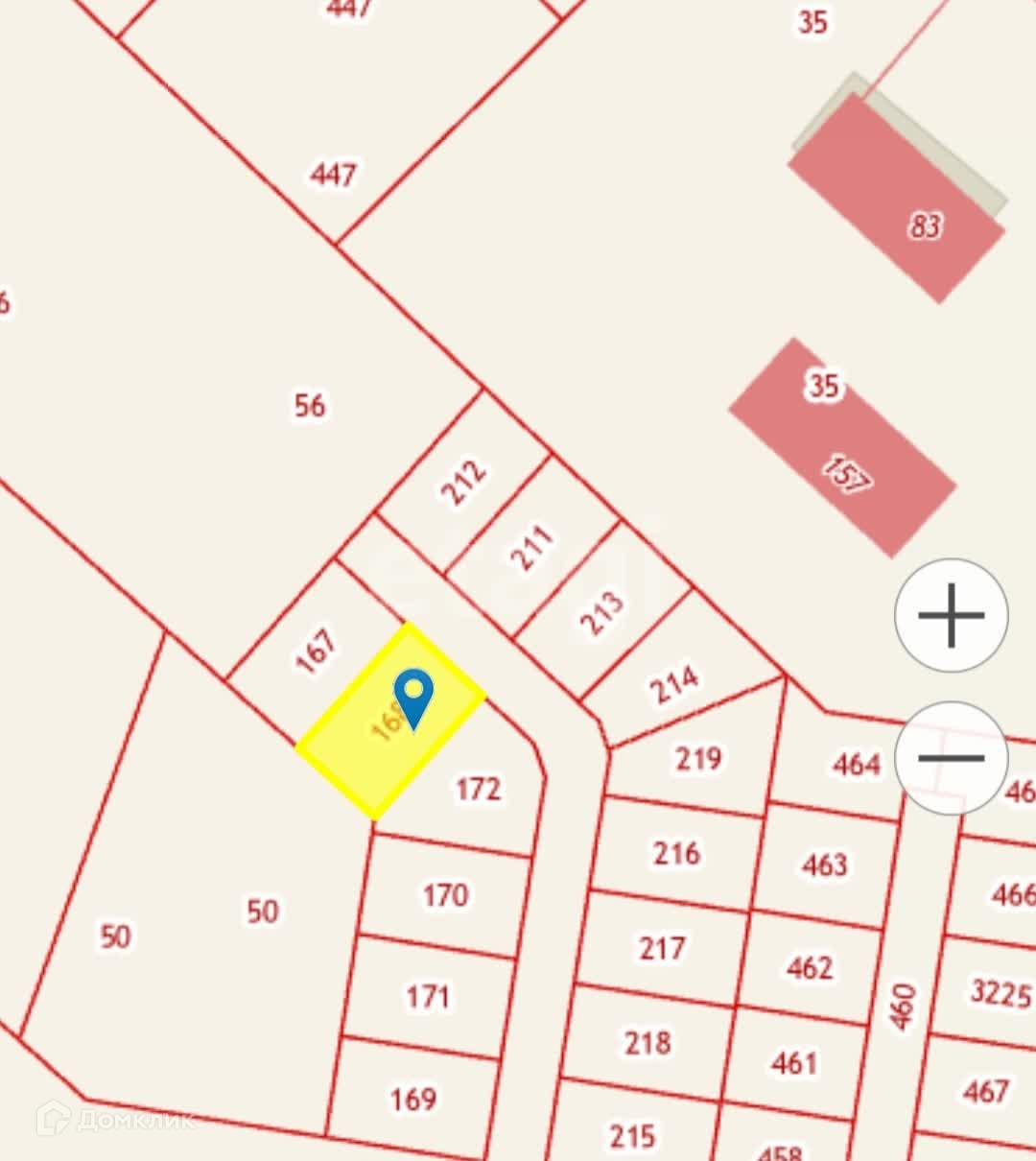Viewport: 1036px width, 1161px height.
Task: Zoom in on the map
Action: (951, 615)
